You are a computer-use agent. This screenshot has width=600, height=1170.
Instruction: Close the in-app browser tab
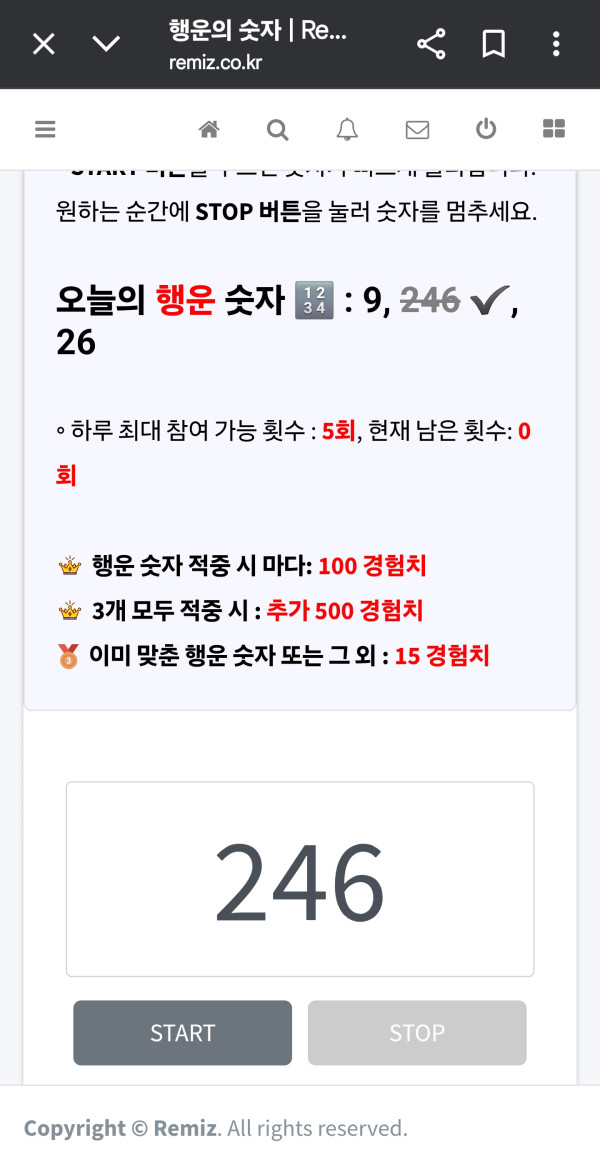43,44
